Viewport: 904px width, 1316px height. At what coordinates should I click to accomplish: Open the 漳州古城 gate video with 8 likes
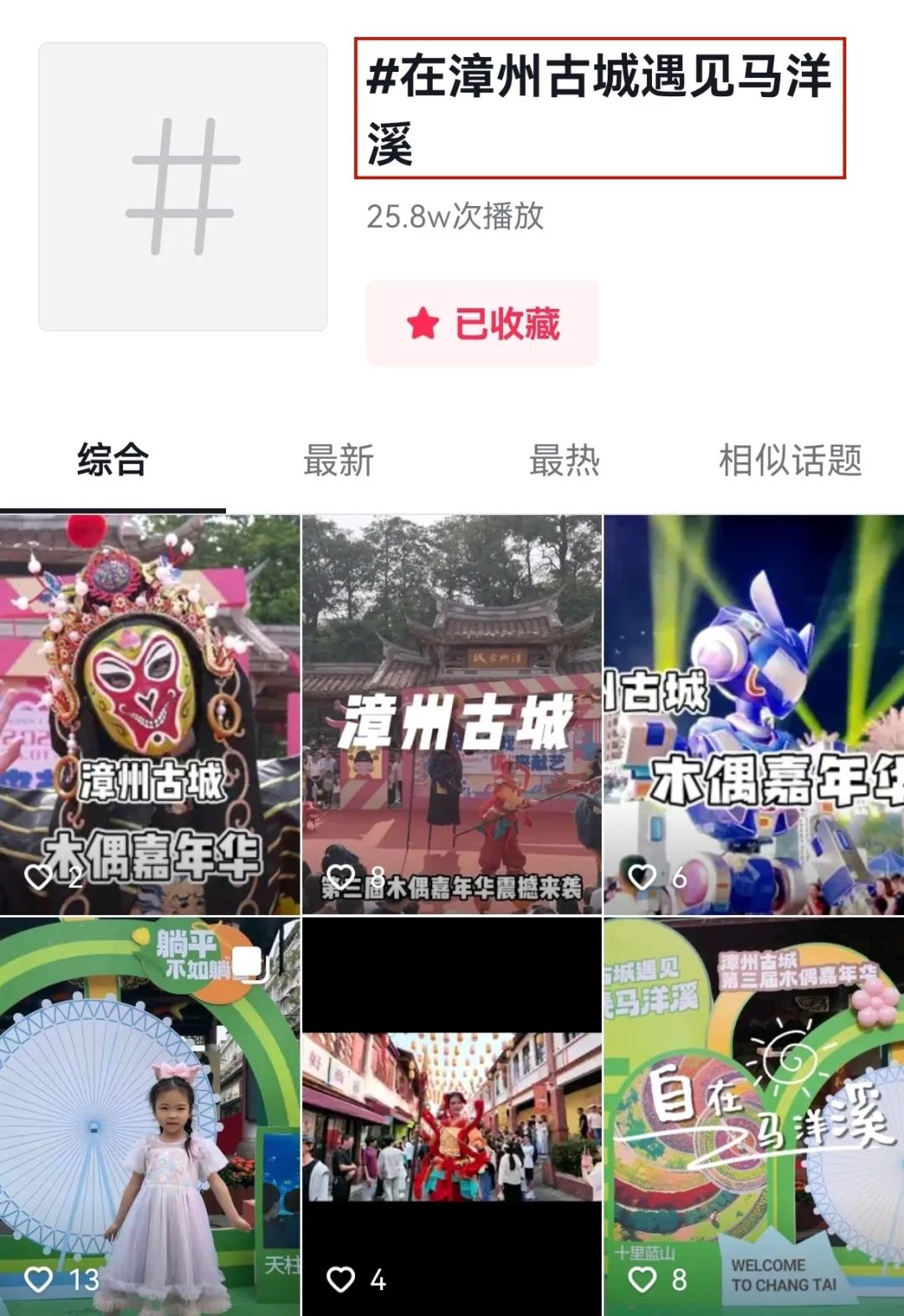click(x=451, y=714)
